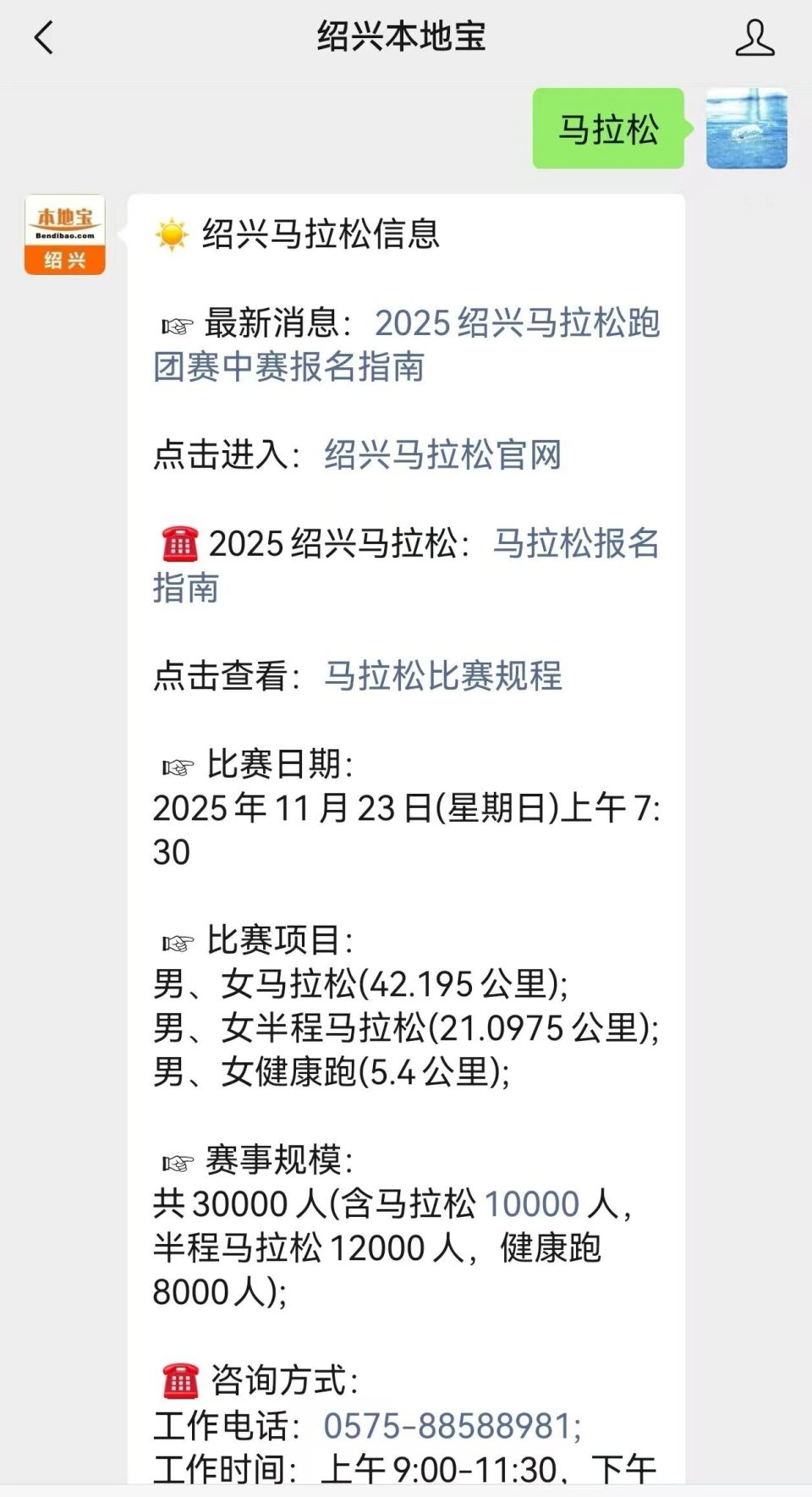Visit 绍兴马拉松官网 link
The height and width of the screenshot is (1497, 812).
coord(442,455)
